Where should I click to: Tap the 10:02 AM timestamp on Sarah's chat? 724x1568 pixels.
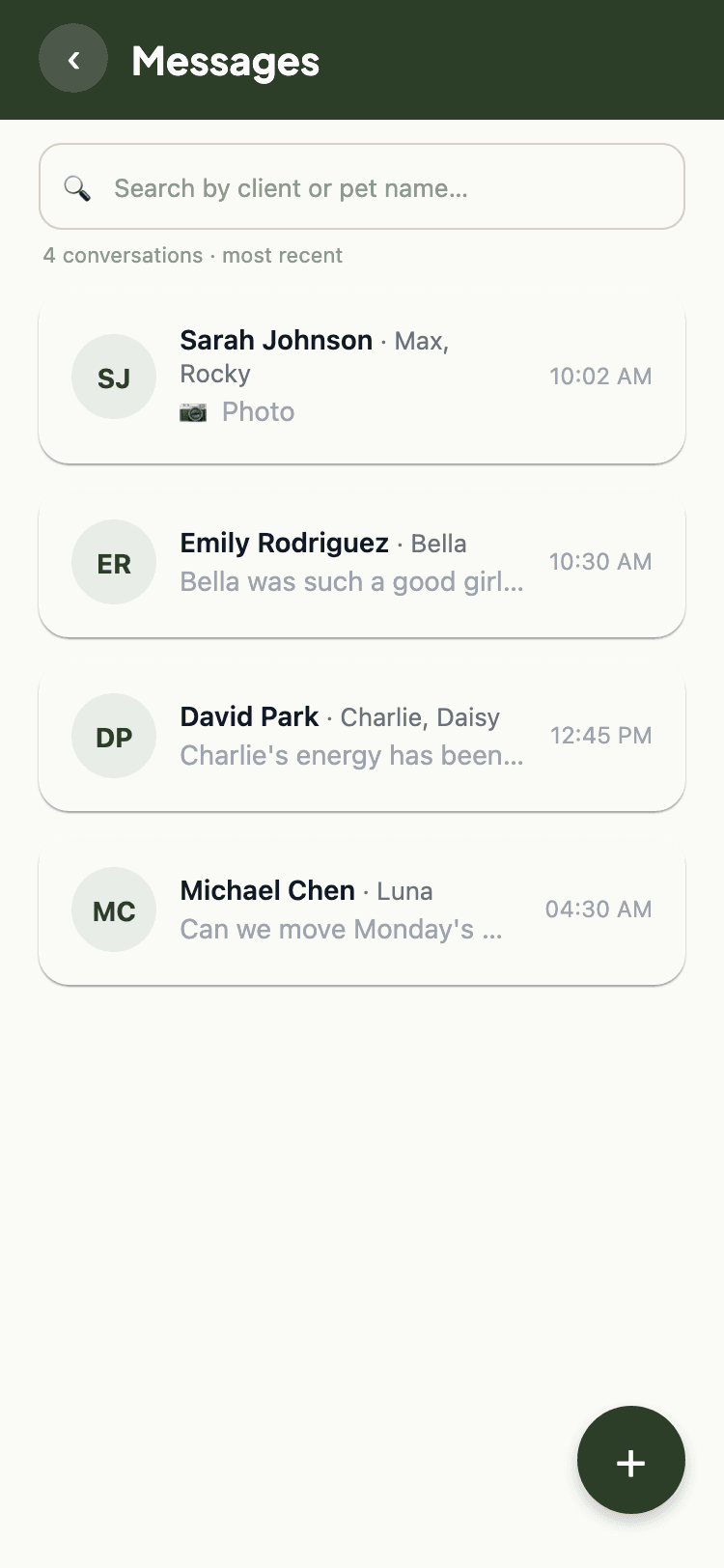[600, 377]
